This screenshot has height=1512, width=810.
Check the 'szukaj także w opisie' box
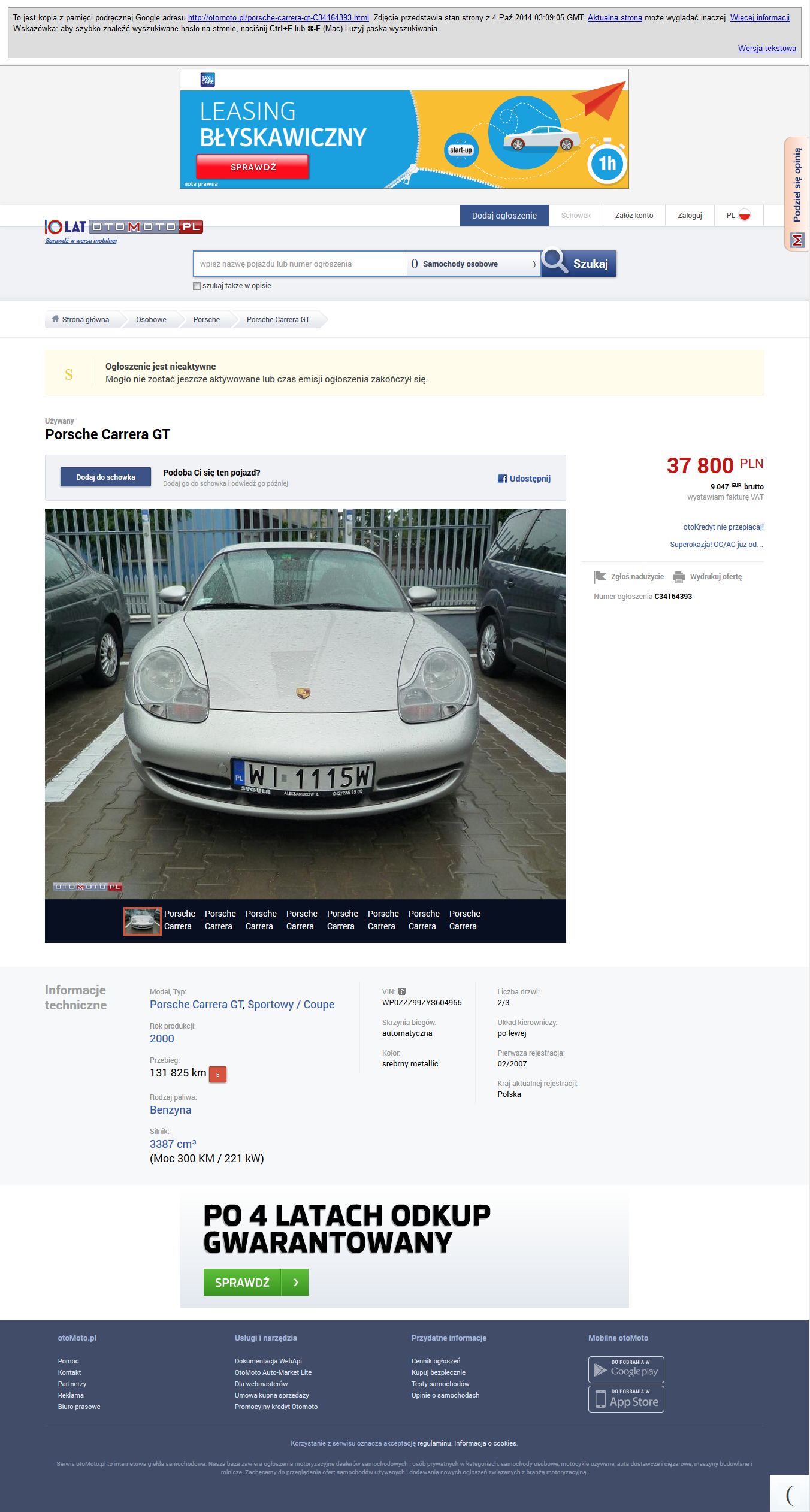point(197,286)
